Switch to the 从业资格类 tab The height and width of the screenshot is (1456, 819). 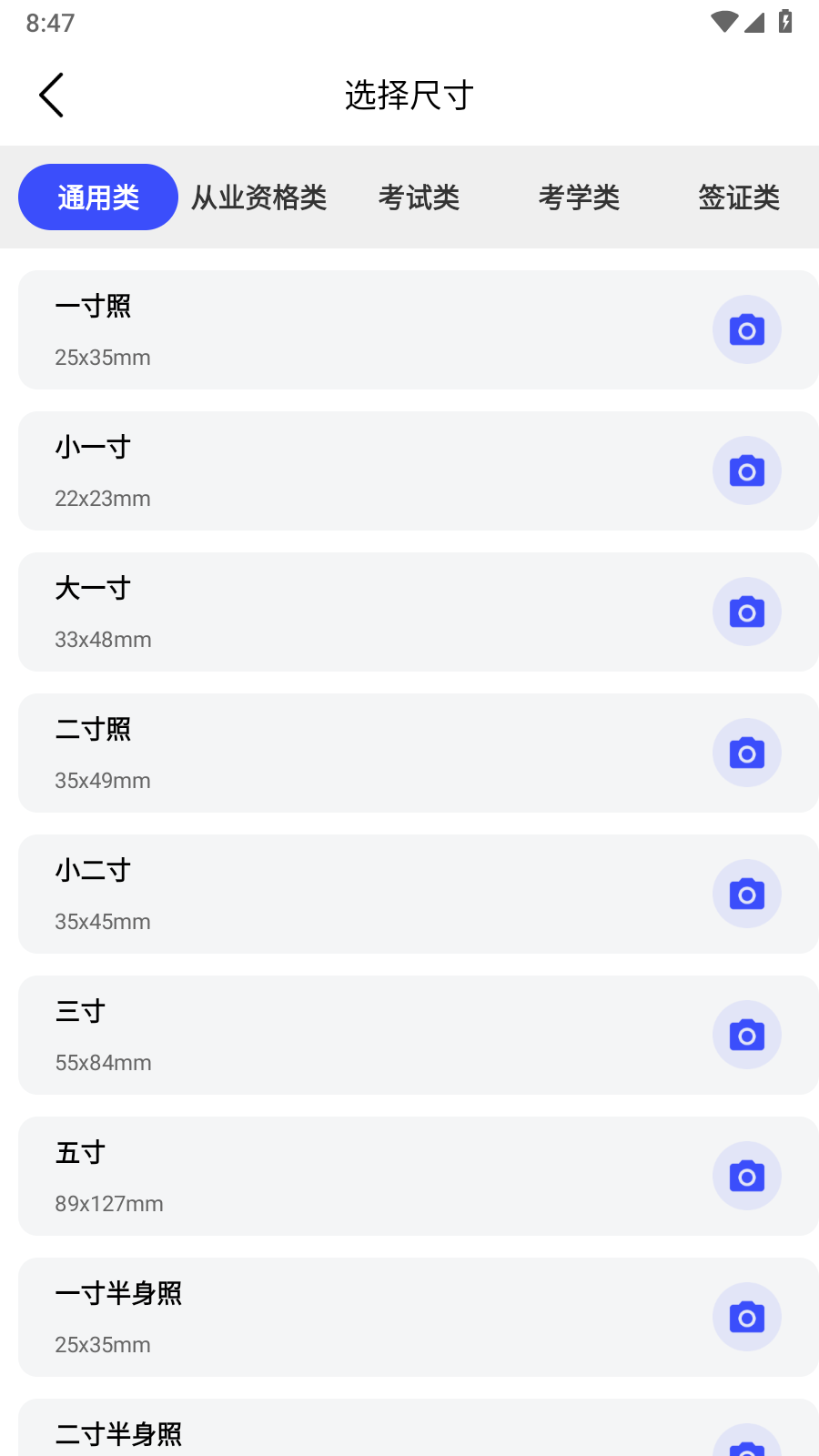[259, 197]
